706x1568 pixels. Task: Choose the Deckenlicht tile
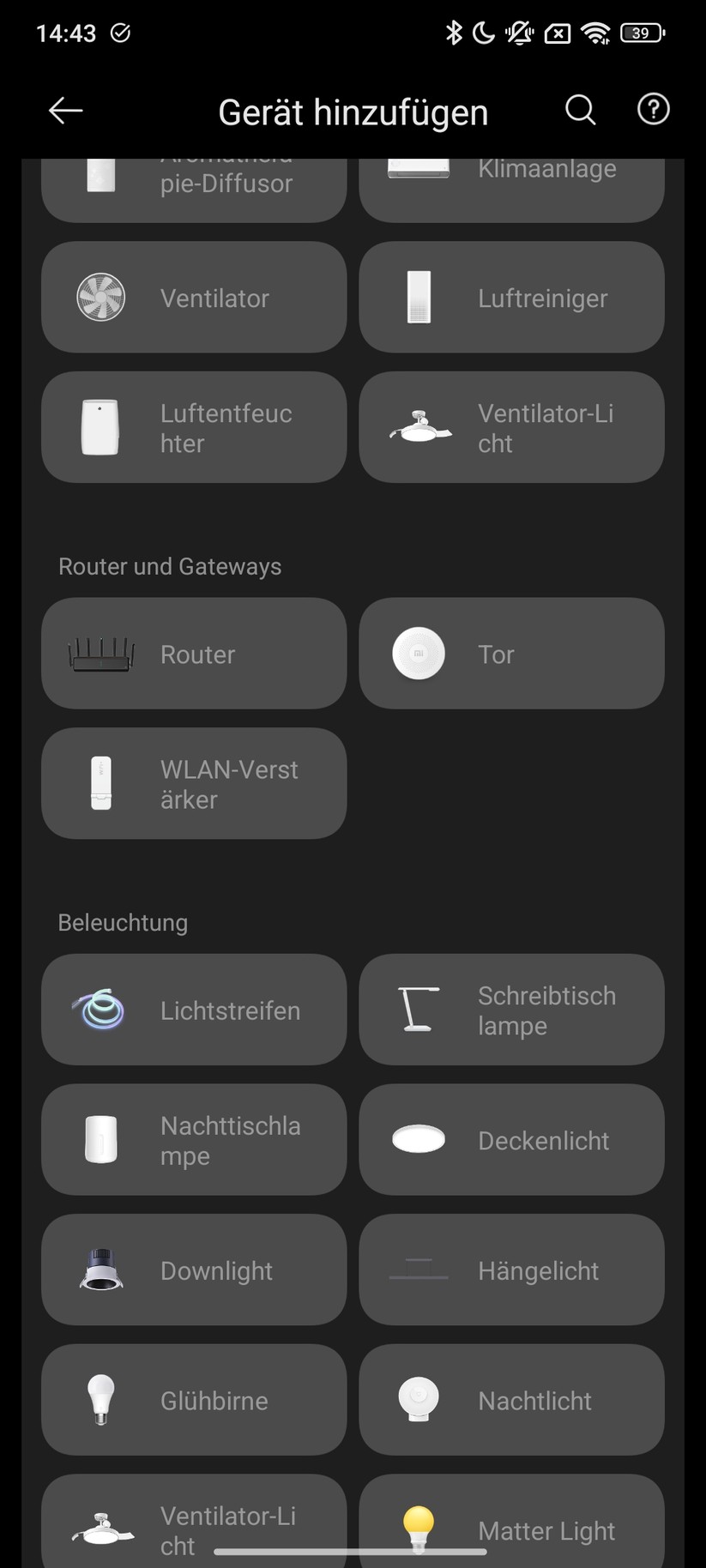[511, 1139]
